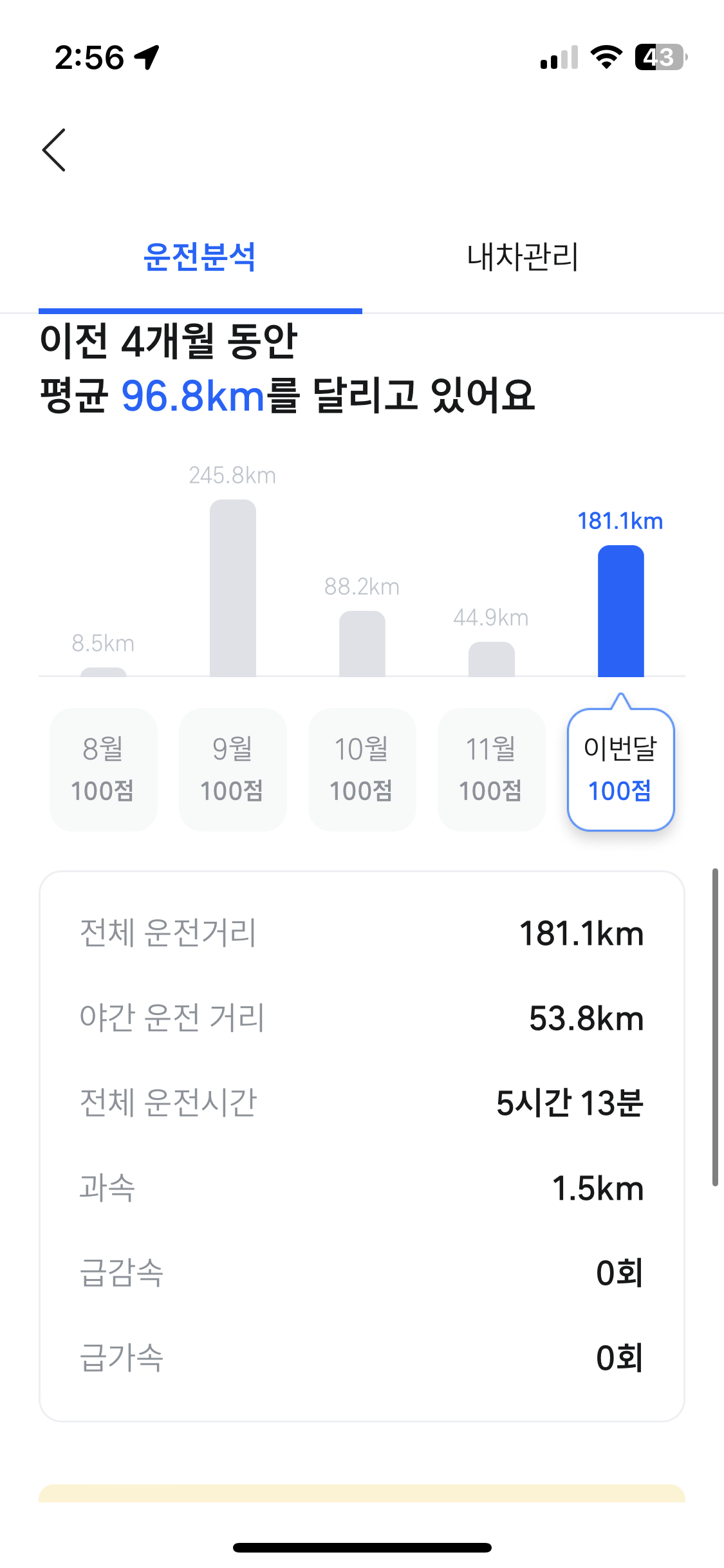Show the 10월 driving stats

(x=362, y=769)
